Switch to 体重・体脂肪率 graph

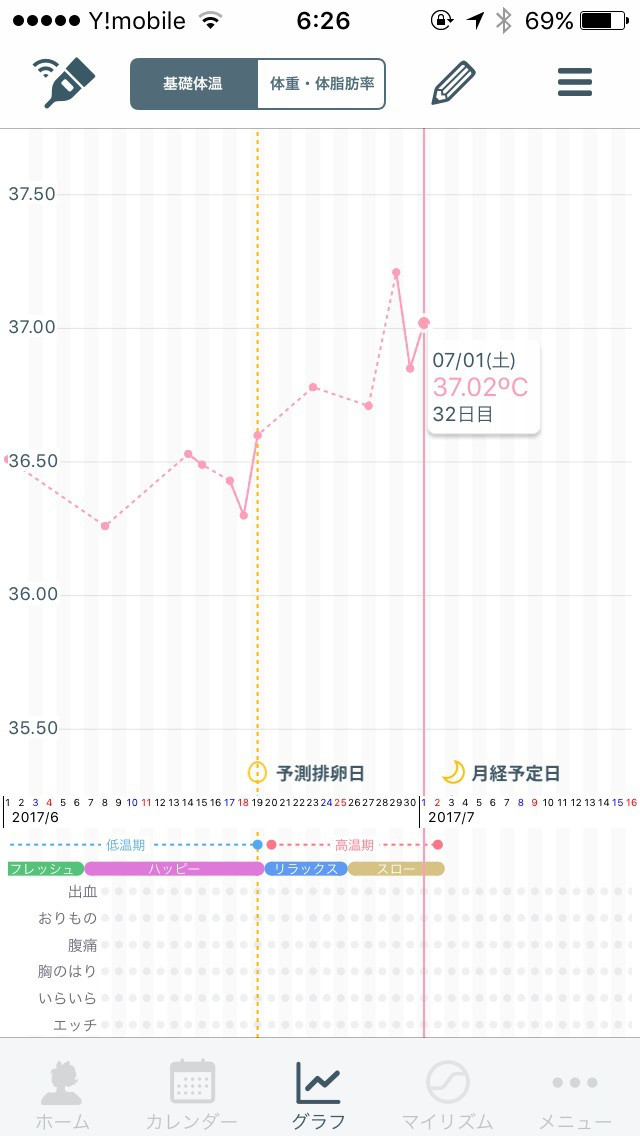[321, 84]
